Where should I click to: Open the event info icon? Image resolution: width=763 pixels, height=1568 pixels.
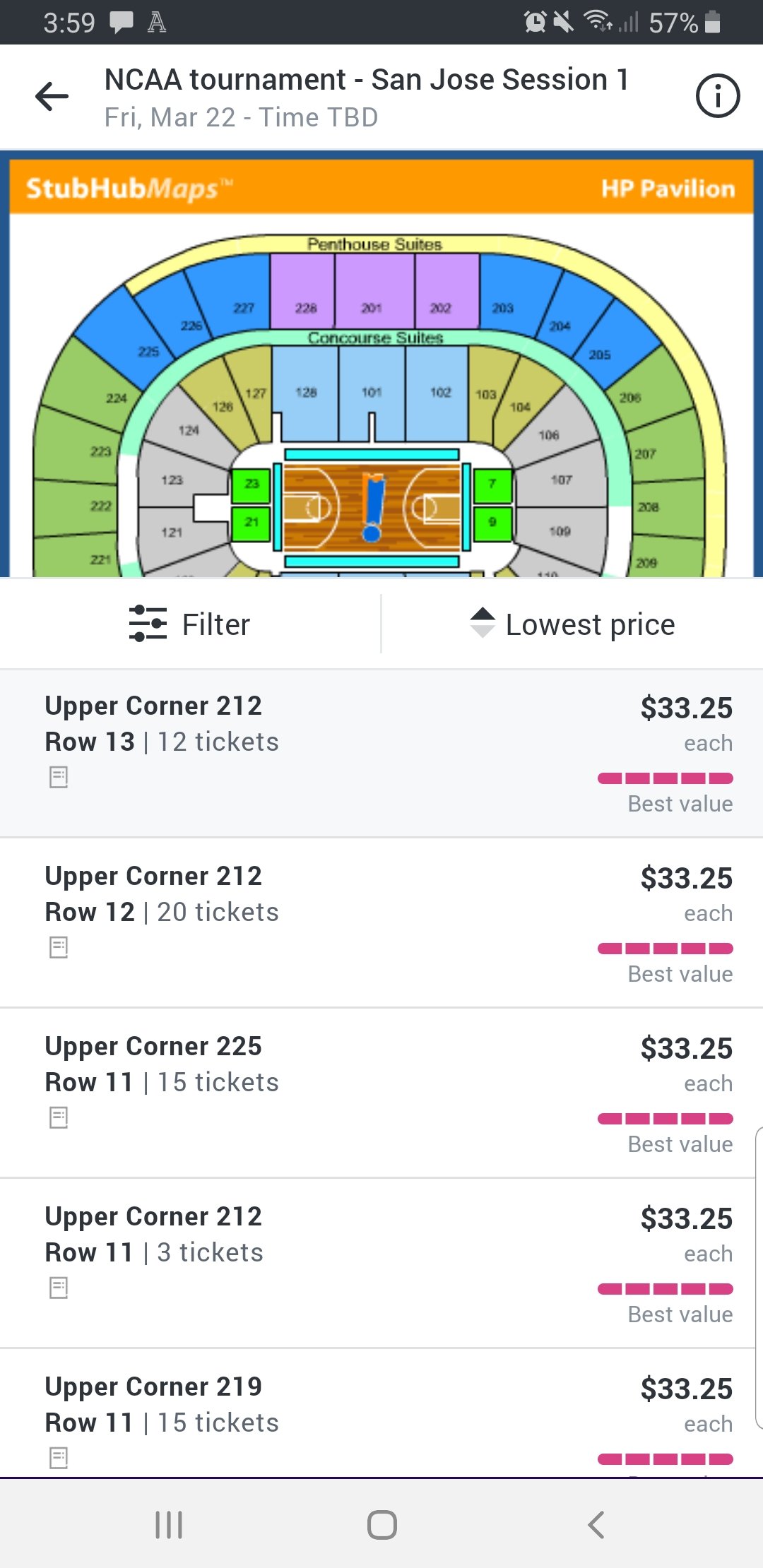pos(718,96)
